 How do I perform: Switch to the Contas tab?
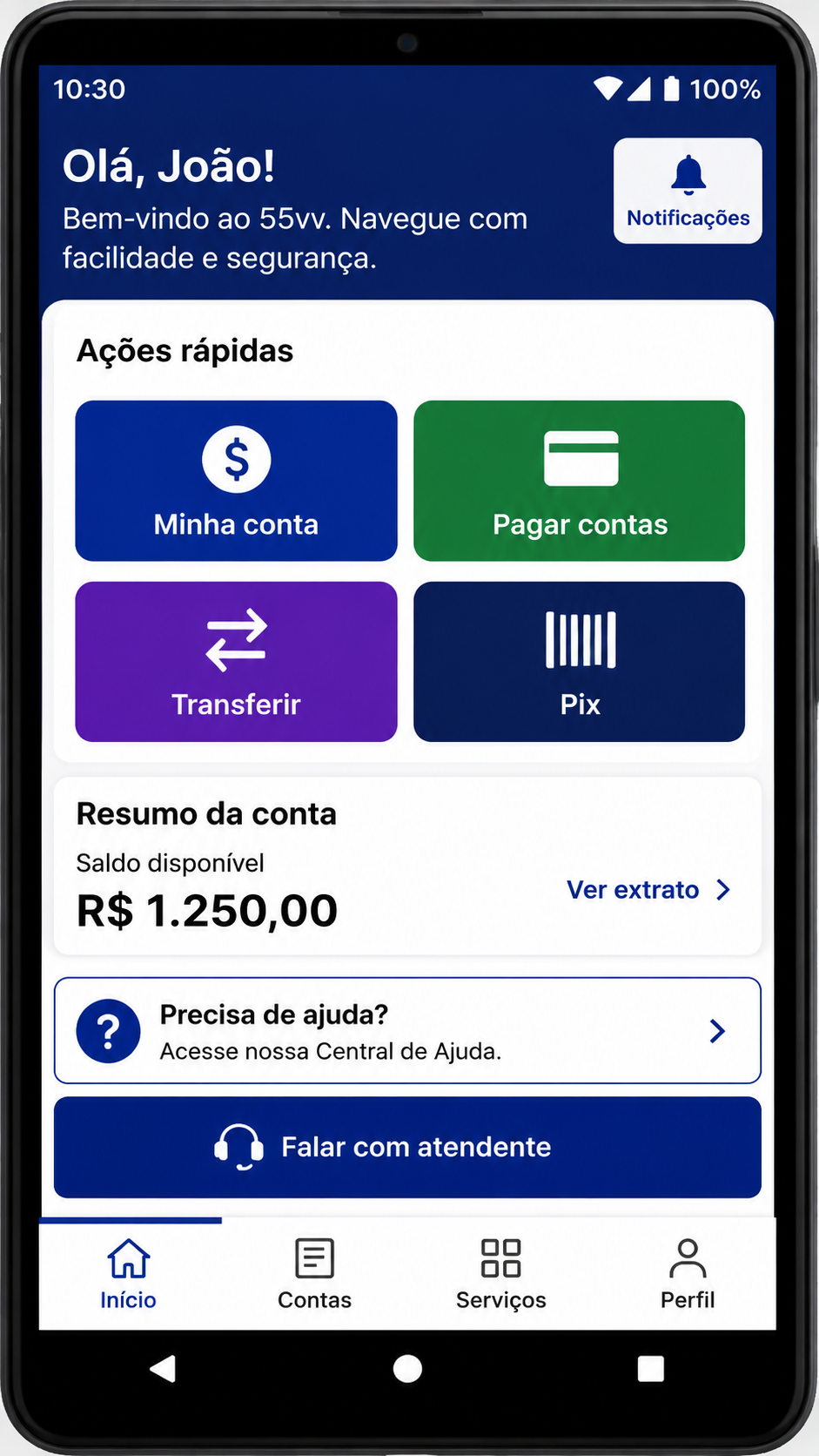[314, 1274]
